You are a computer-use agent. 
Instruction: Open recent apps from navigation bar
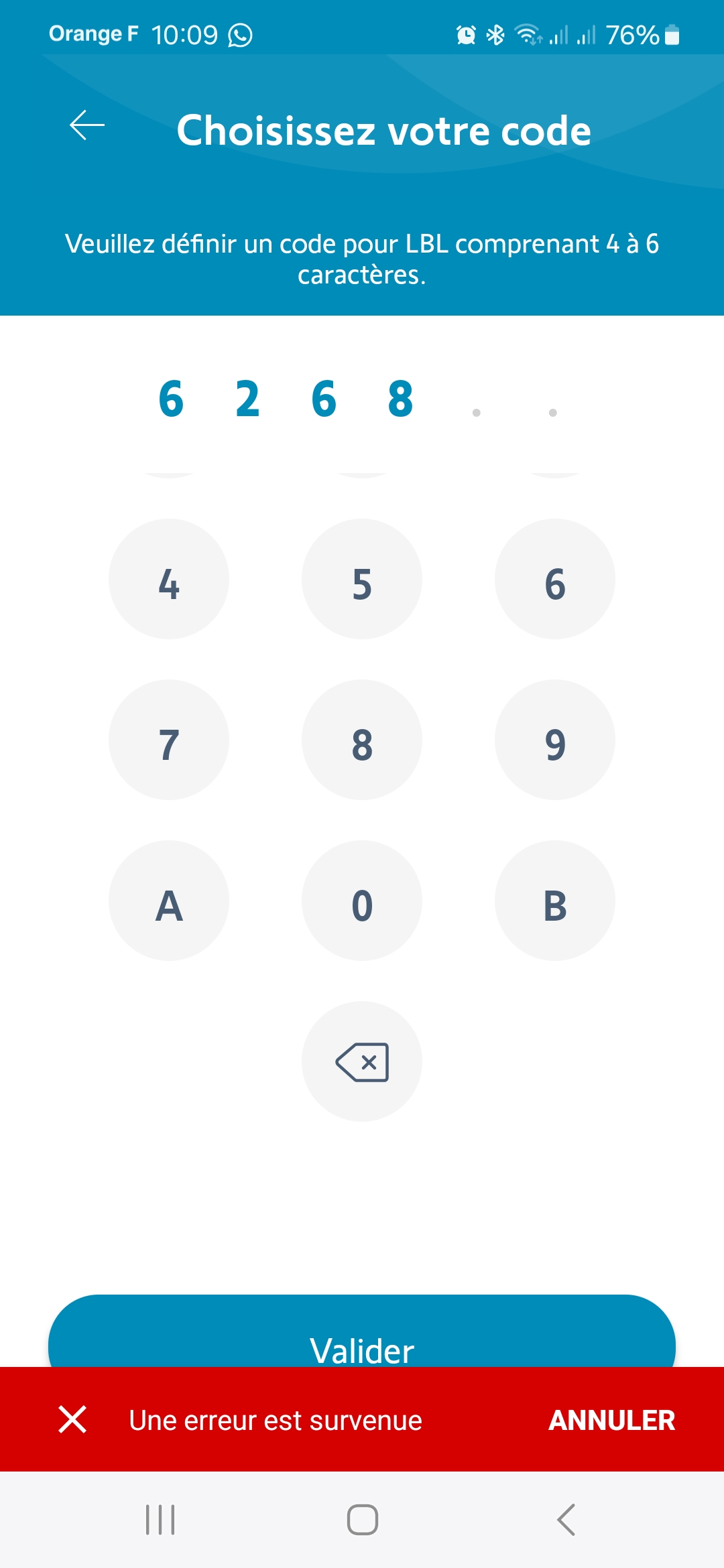click(160, 1520)
